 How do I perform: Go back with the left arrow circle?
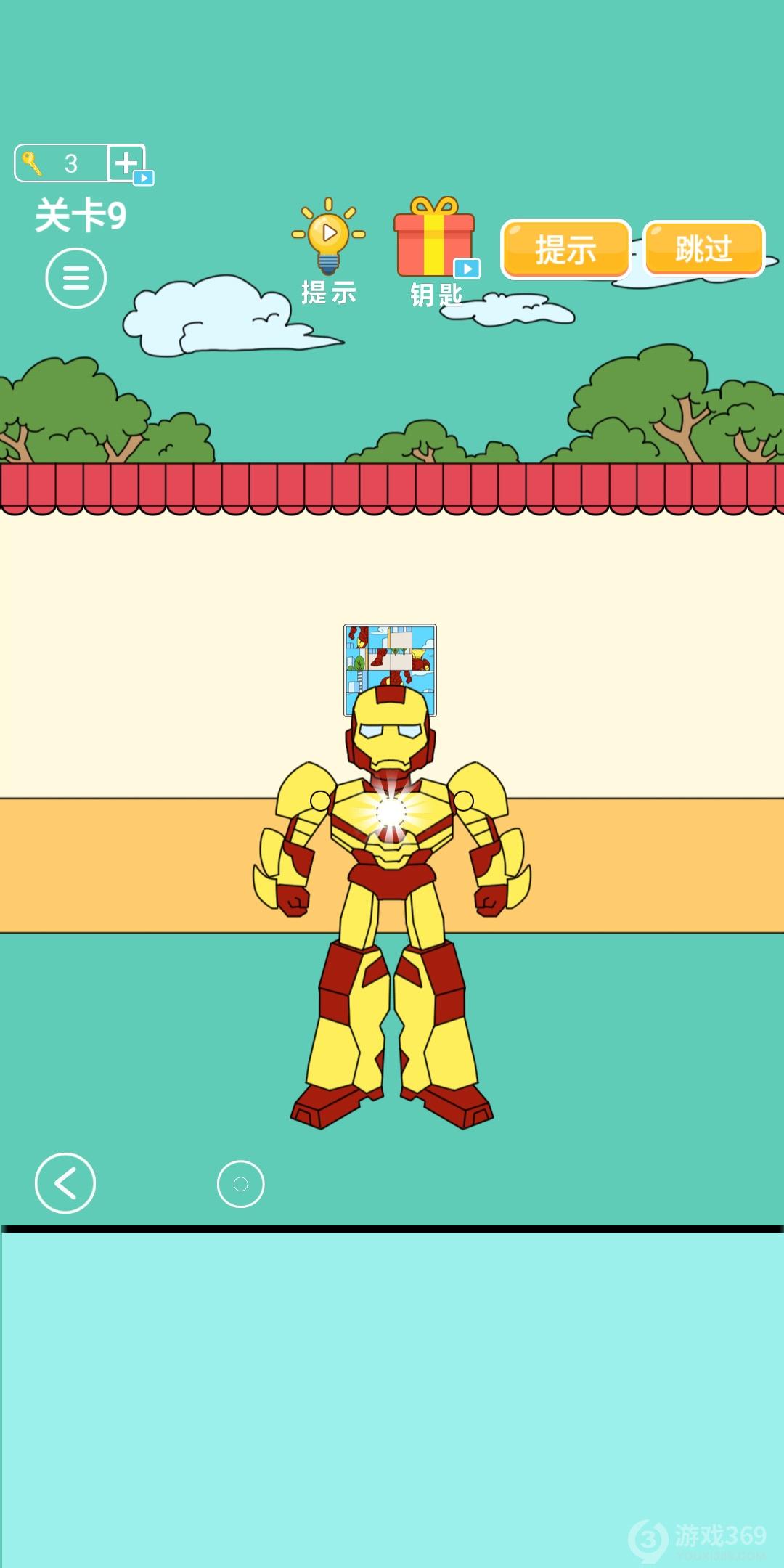[x=65, y=1183]
